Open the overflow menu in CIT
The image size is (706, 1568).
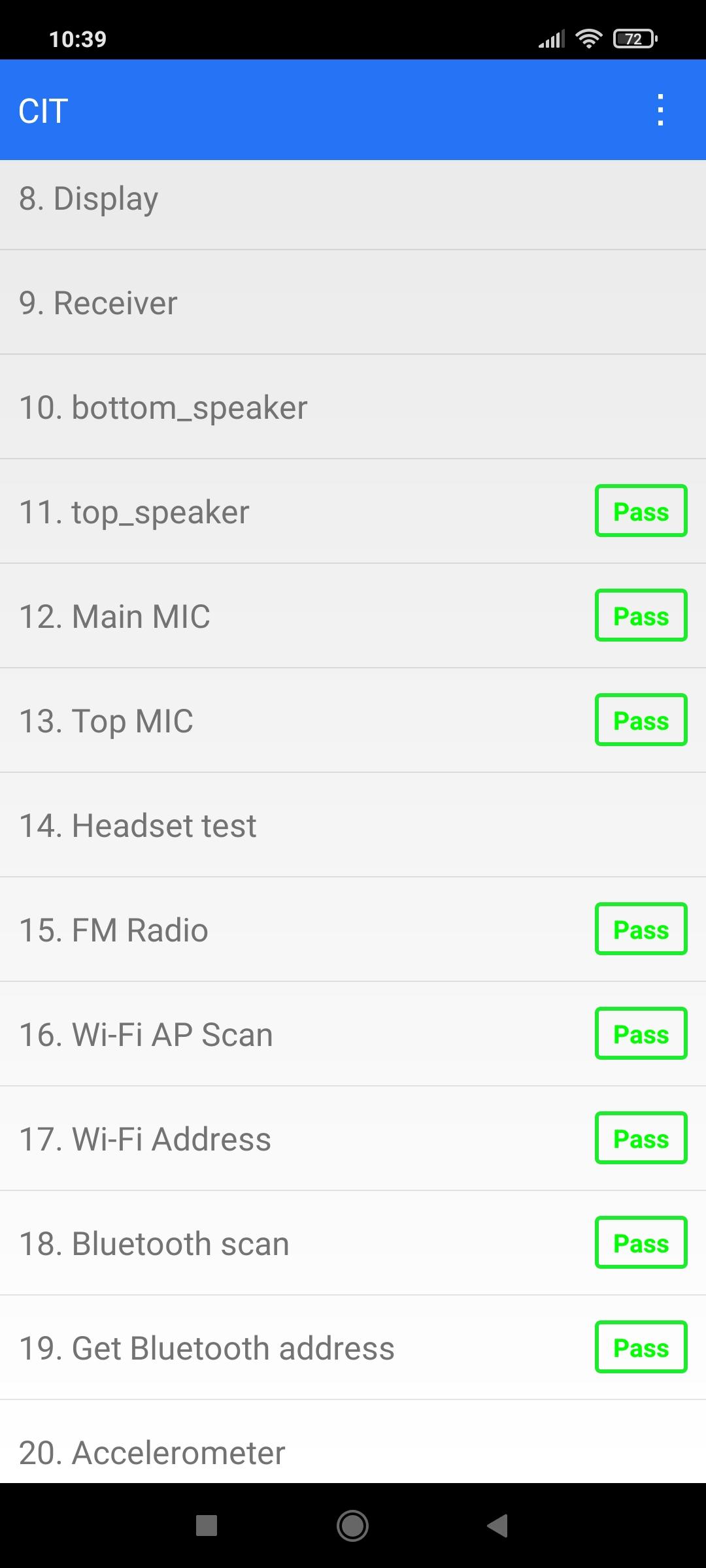[660, 110]
